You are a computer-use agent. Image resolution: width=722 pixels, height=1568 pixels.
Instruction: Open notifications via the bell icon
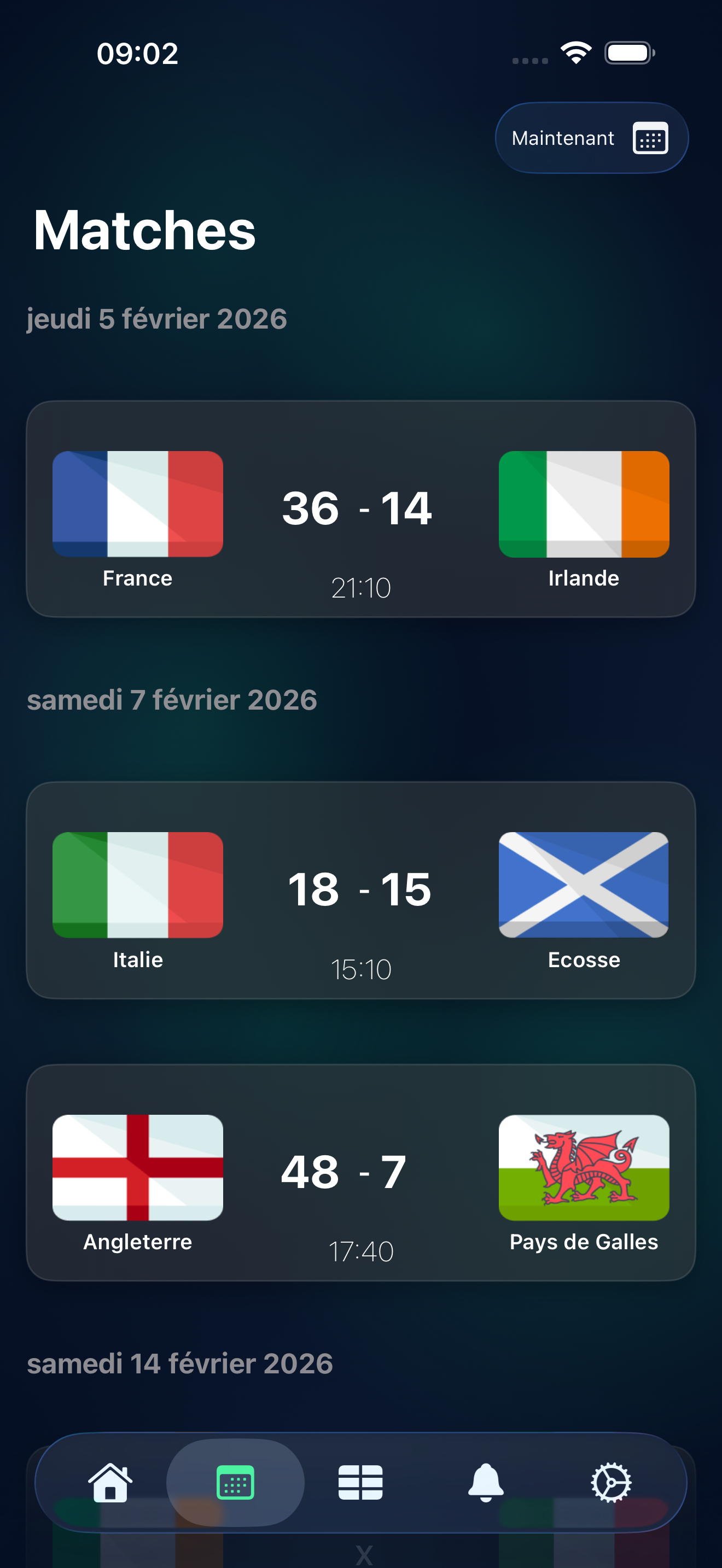[485, 1483]
